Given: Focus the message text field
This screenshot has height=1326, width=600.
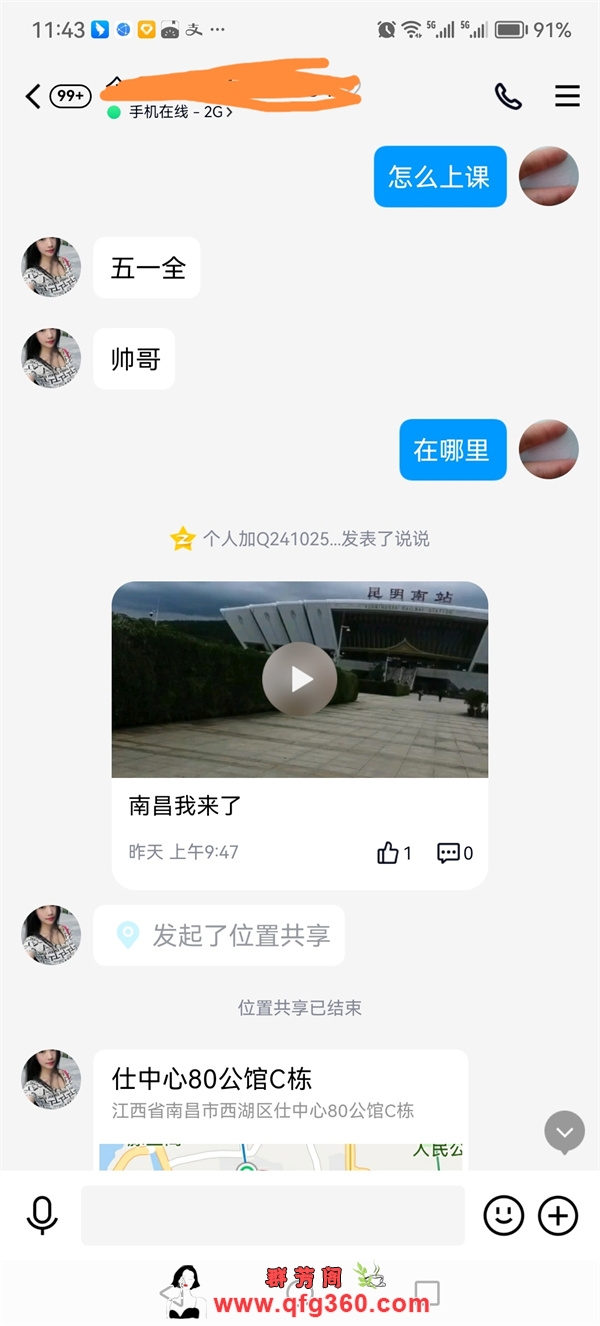Looking at the screenshot, I should tap(272, 1215).
